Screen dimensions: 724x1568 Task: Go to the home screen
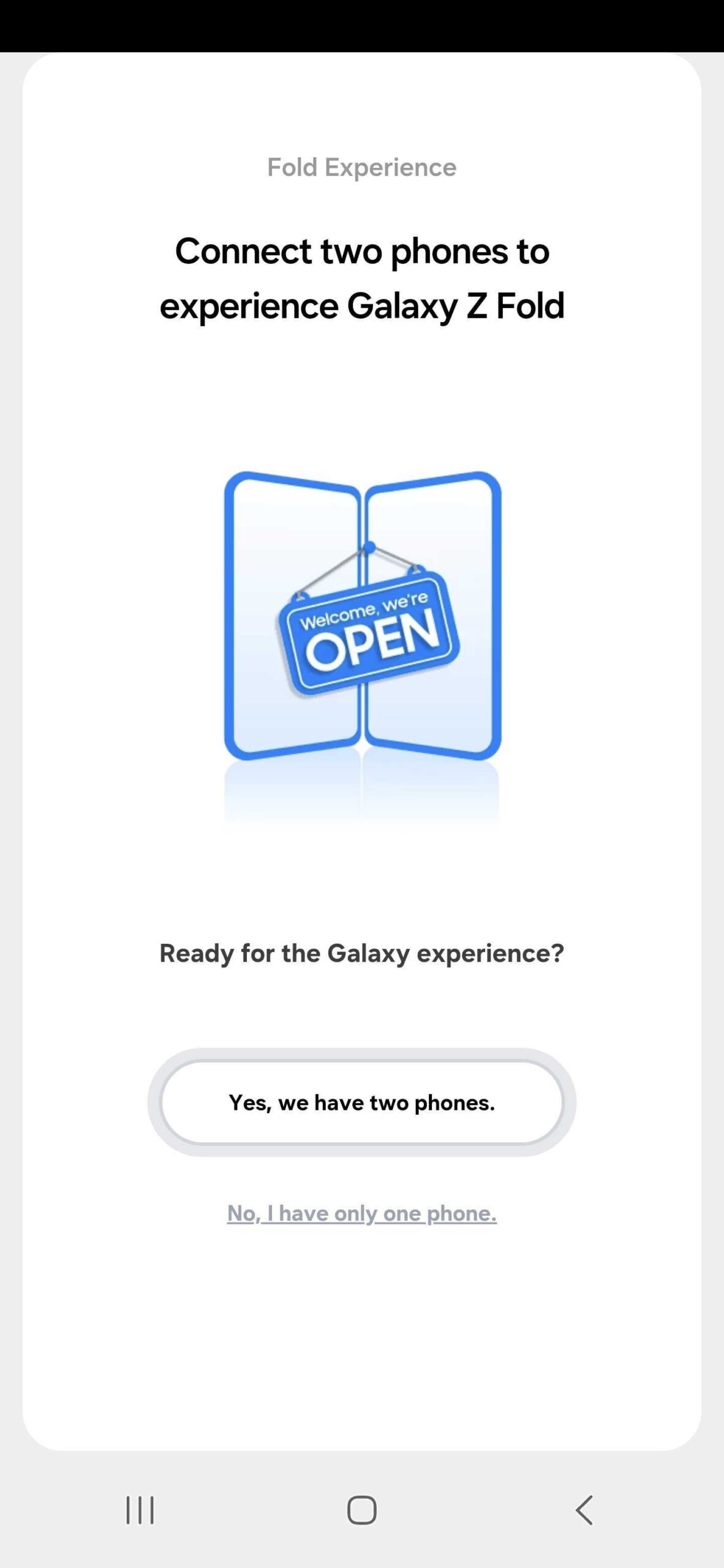[361, 1510]
